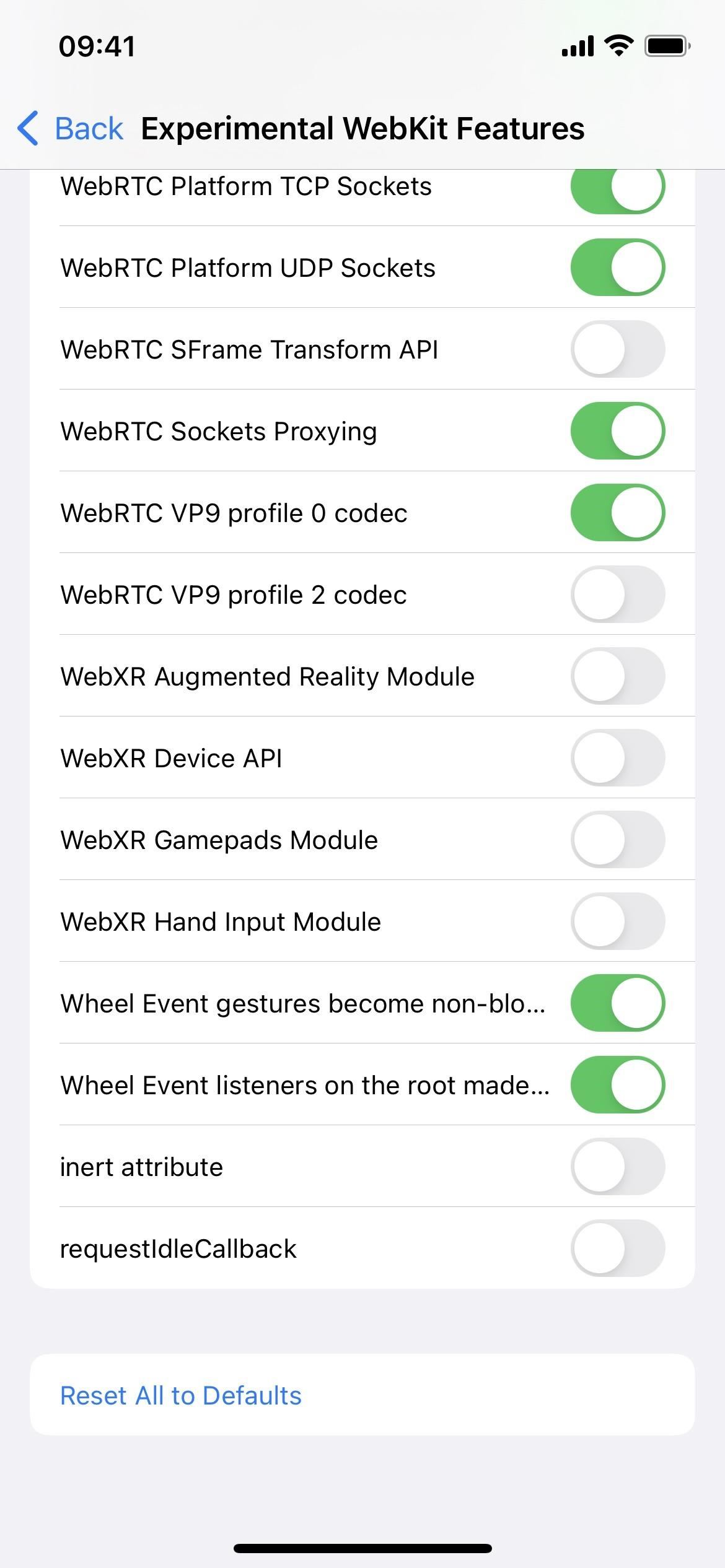Turn on WebXR Hand Input Module
Screen dimensions: 725x1568
619,921
